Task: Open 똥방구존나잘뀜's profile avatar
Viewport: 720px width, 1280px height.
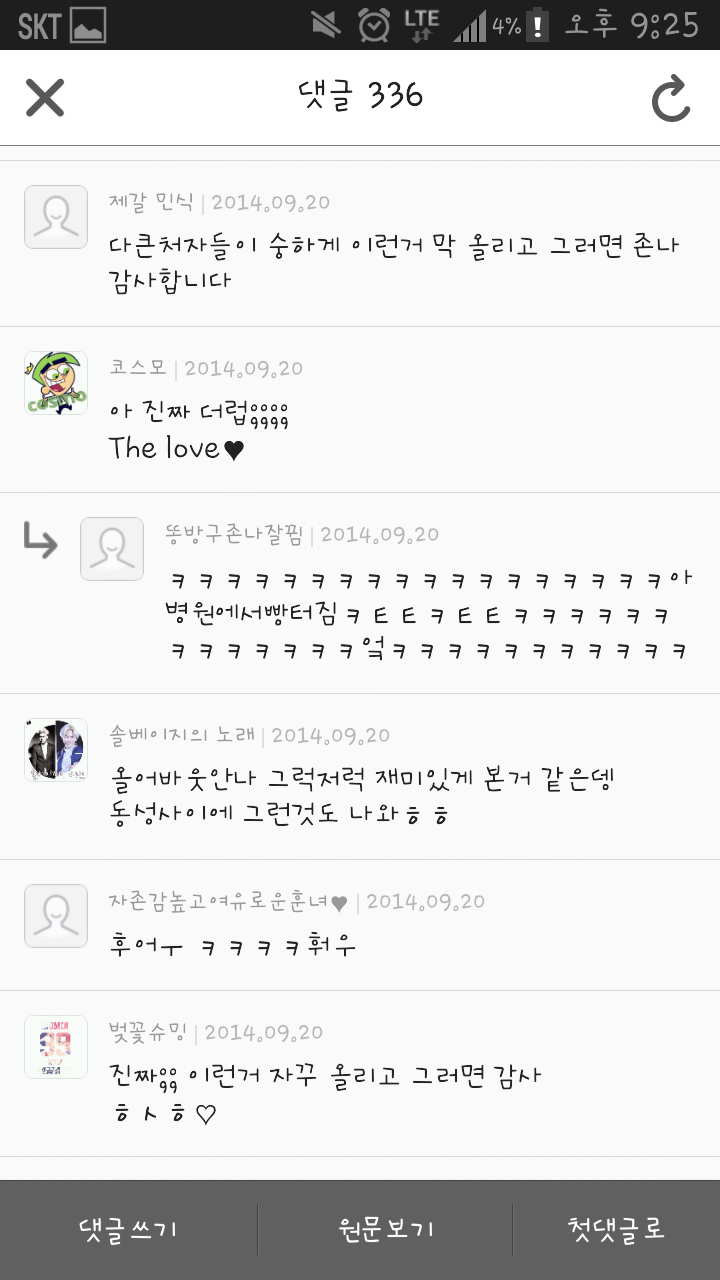Action: coord(112,549)
